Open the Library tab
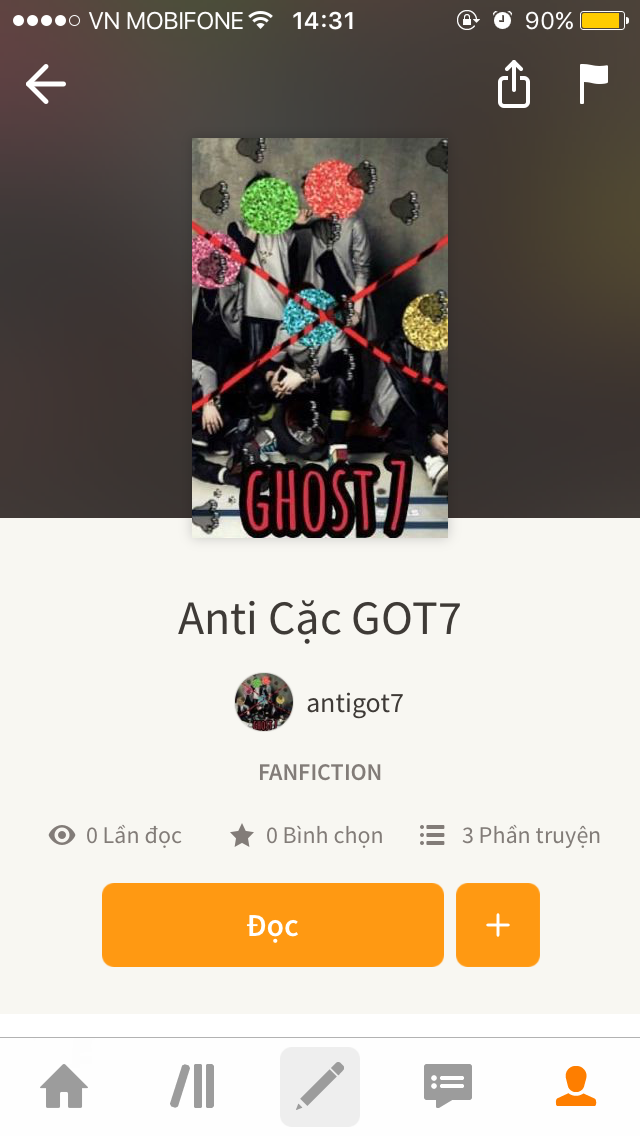Viewport: 640px width, 1136px height. [x=192, y=1086]
